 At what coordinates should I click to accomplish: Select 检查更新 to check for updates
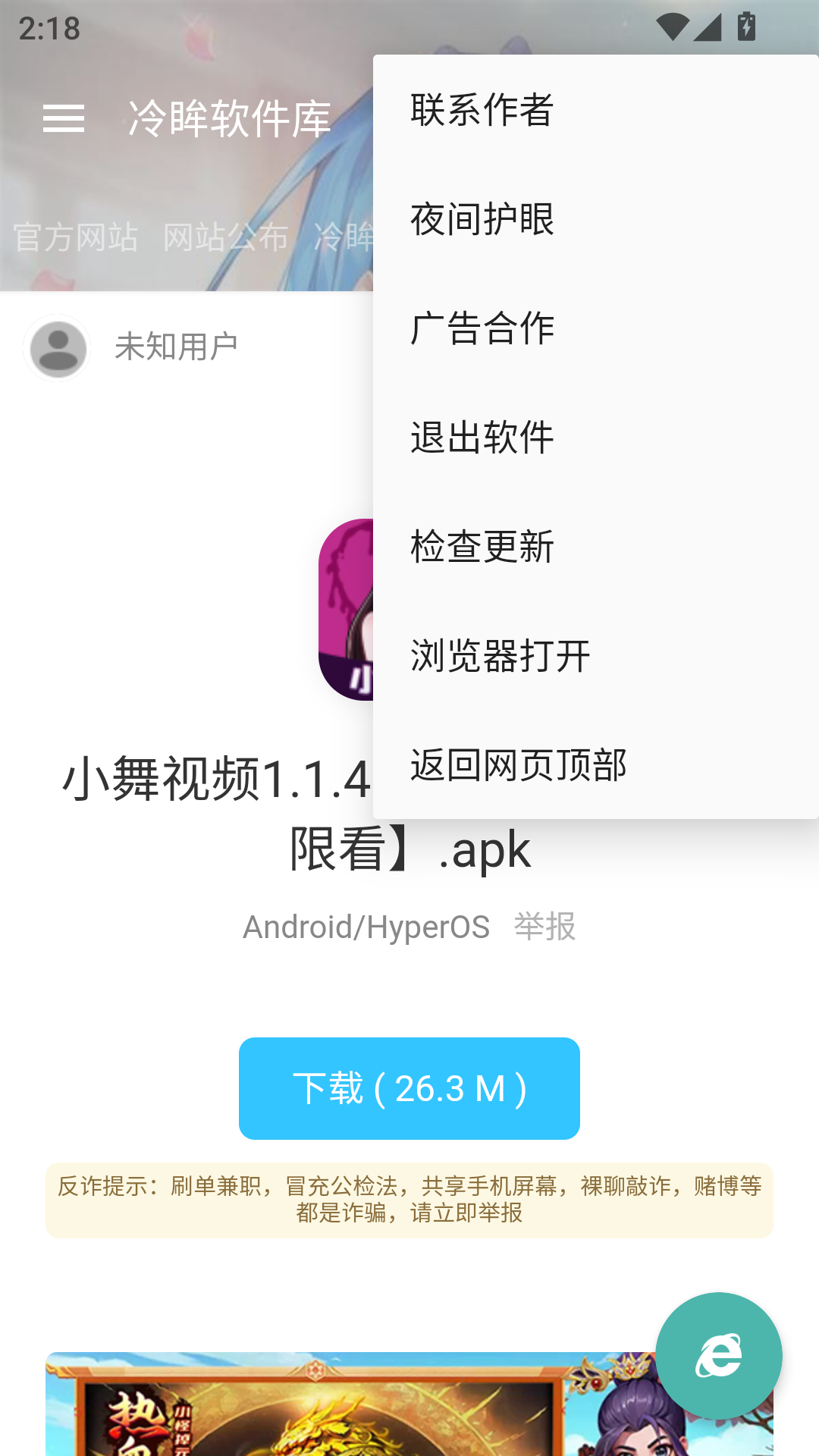pyautogui.click(x=483, y=544)
